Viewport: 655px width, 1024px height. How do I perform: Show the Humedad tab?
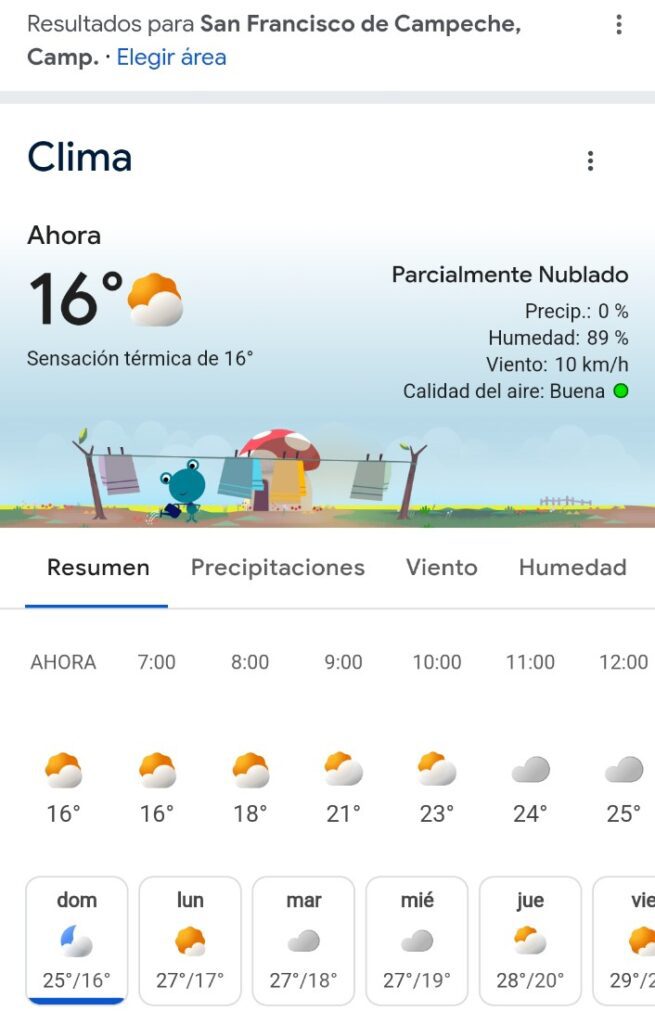(x=572, y=568)
